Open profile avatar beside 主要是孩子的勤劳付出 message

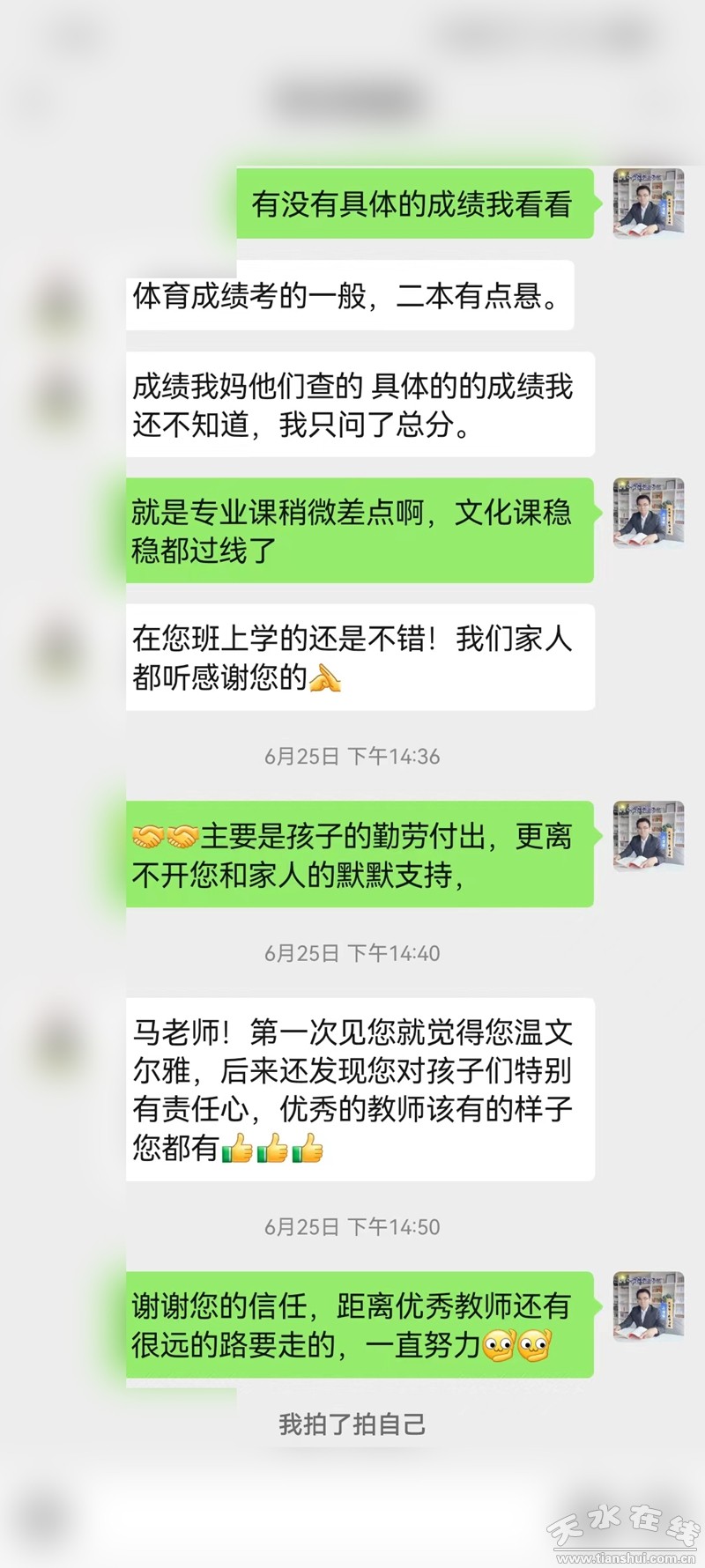(649, 836)
